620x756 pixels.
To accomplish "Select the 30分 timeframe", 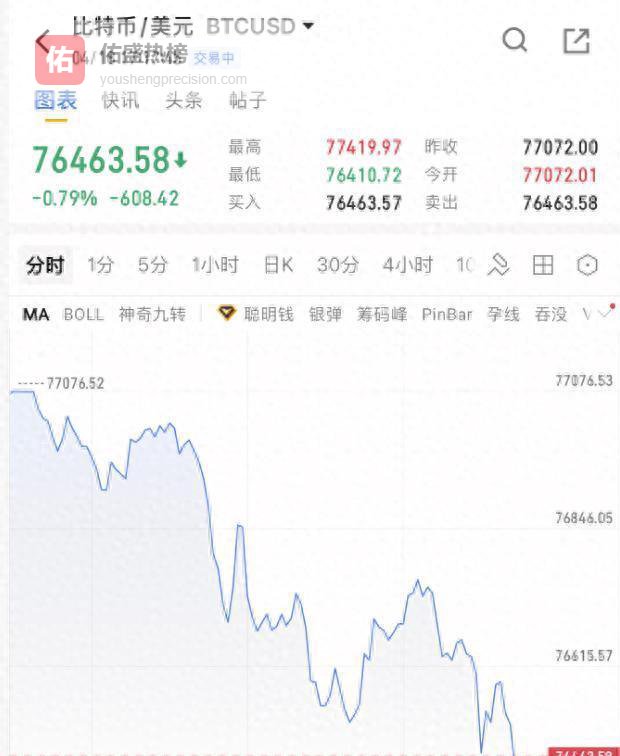I will pyautogui.click(x=338, y=265).
